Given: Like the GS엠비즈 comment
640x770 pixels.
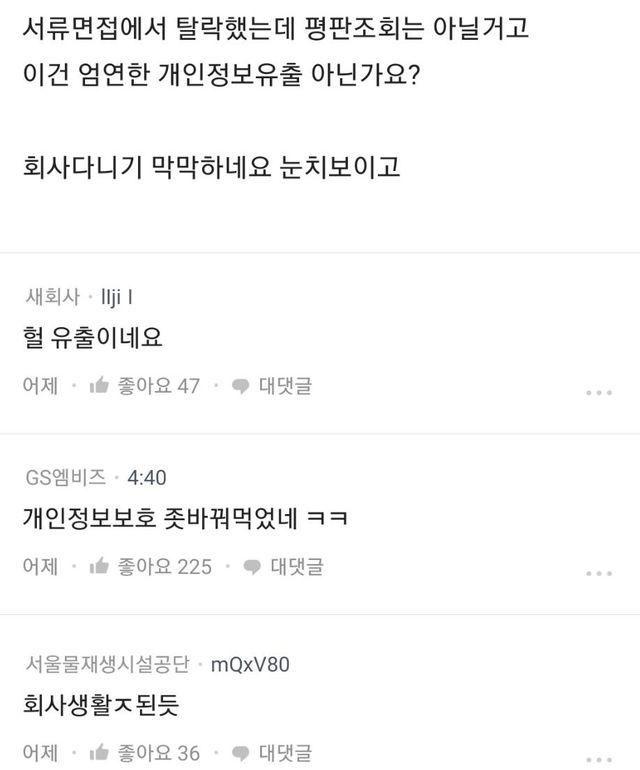Looking at the screenshot, I should click(150, 567).
